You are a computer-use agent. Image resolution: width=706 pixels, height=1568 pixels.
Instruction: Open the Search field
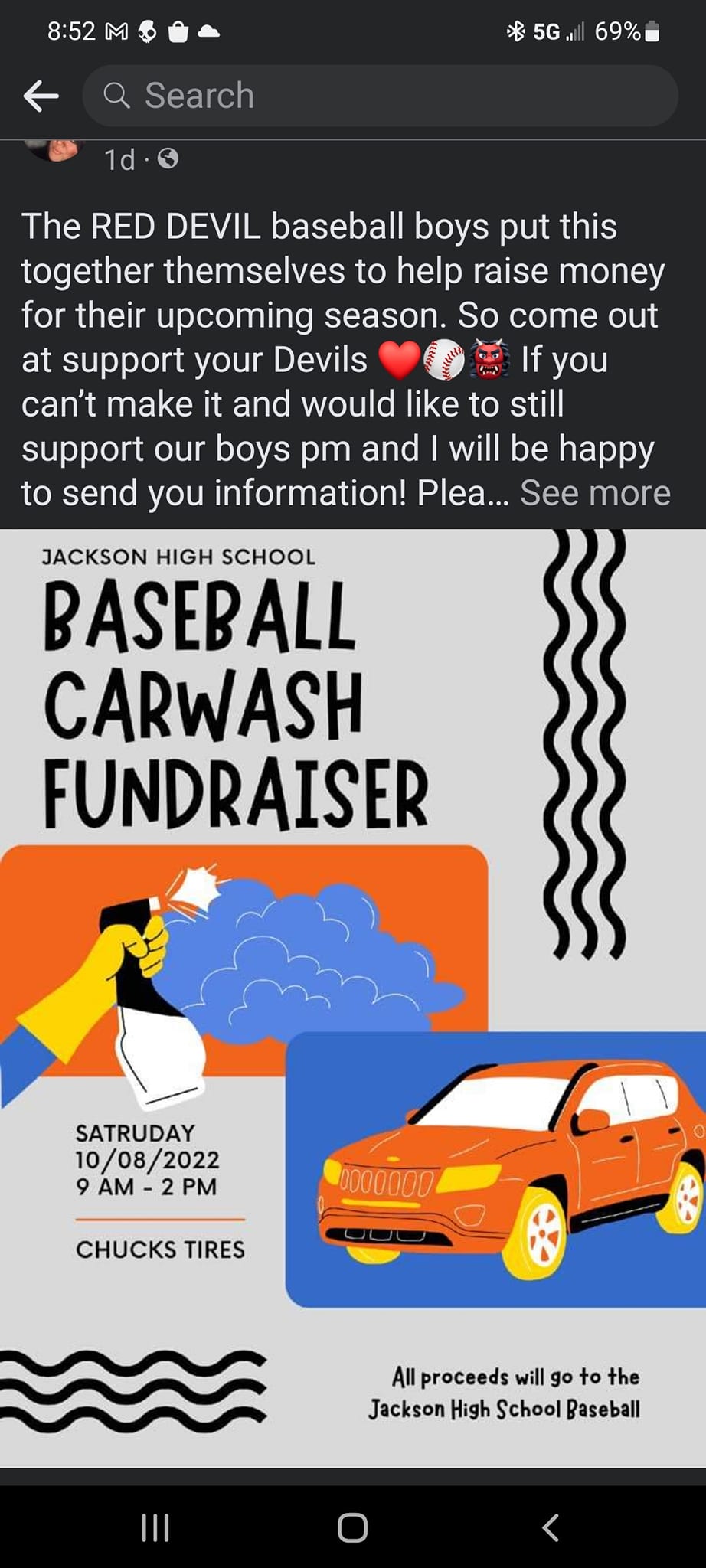click(380, 96)
